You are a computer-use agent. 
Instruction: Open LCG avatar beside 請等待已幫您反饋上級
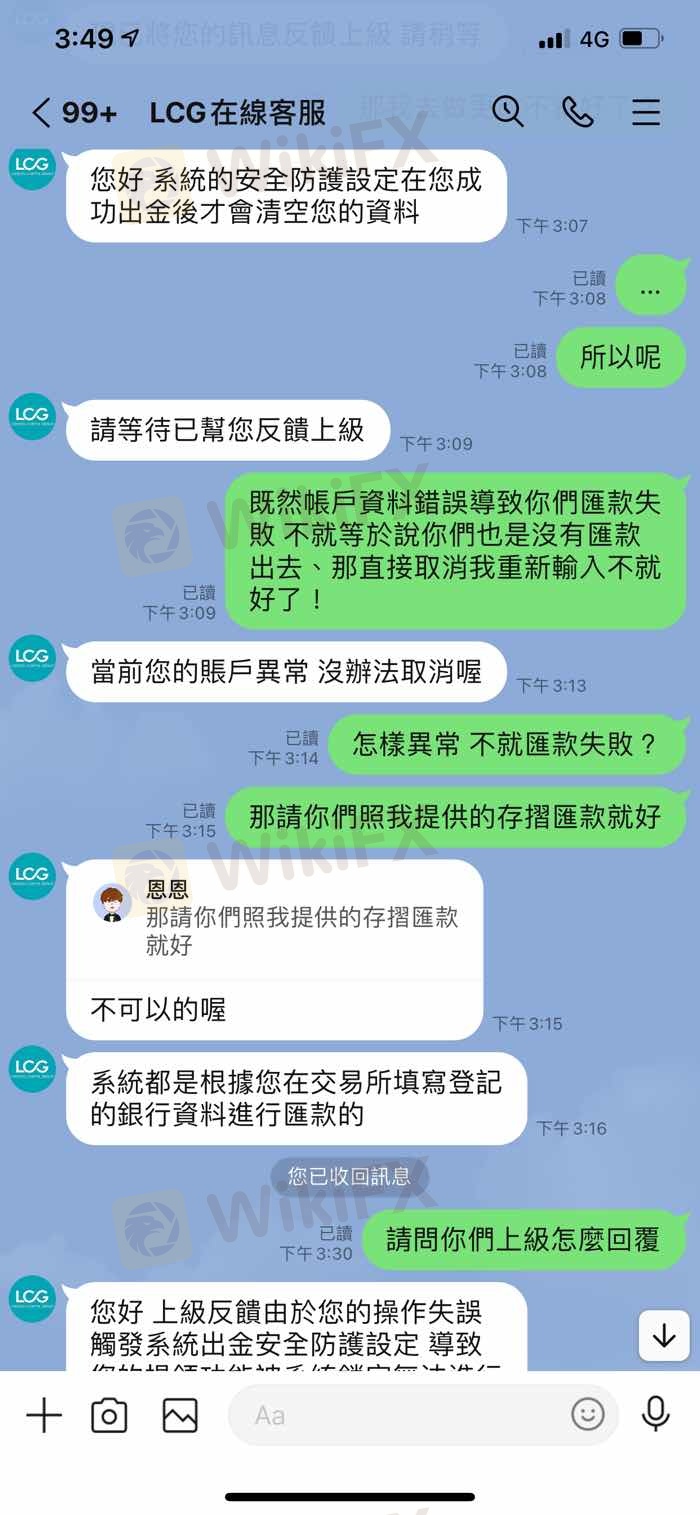point(32,416)
